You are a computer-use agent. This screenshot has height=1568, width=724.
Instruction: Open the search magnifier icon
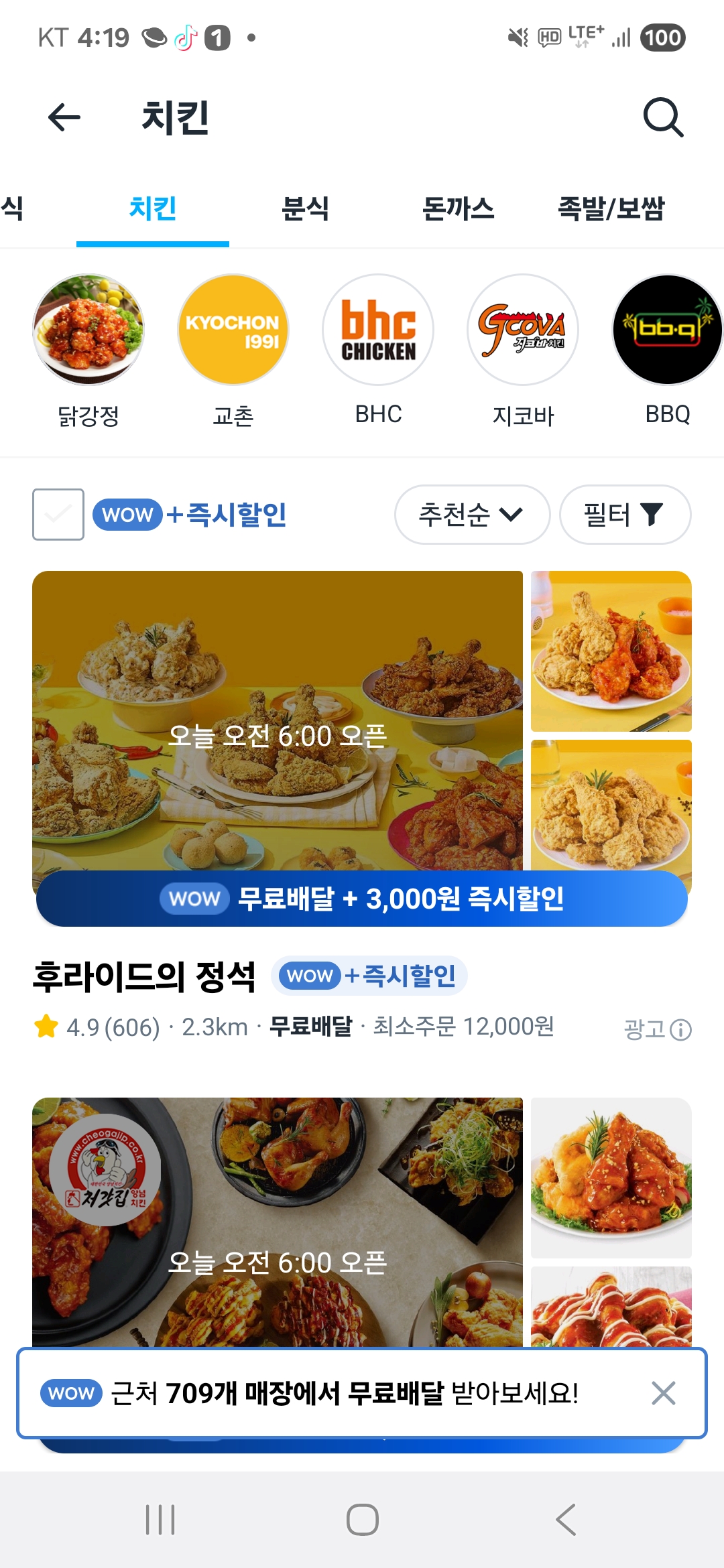[x=663, y=118]
